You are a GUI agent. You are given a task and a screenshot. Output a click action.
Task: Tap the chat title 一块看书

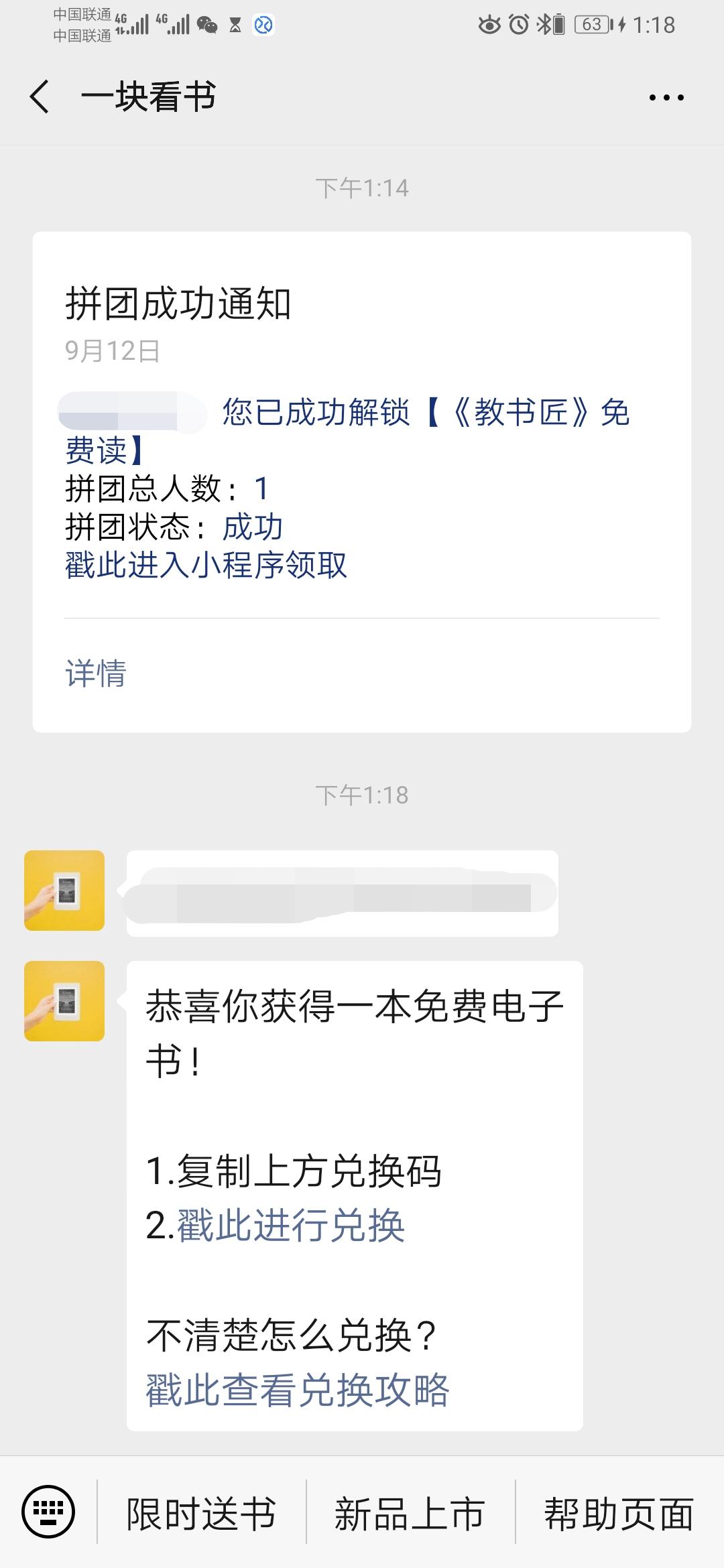(149, 97)
